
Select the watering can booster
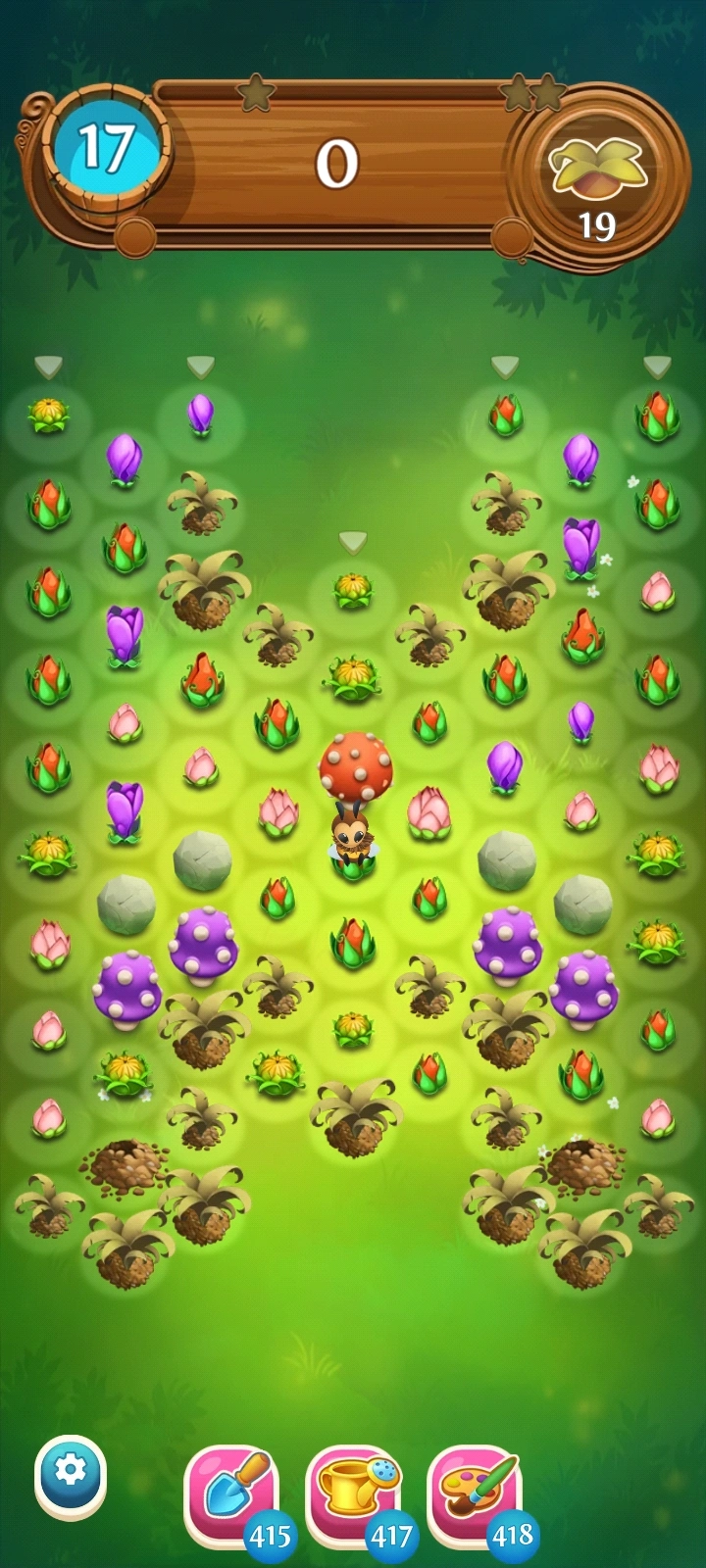354,1490
